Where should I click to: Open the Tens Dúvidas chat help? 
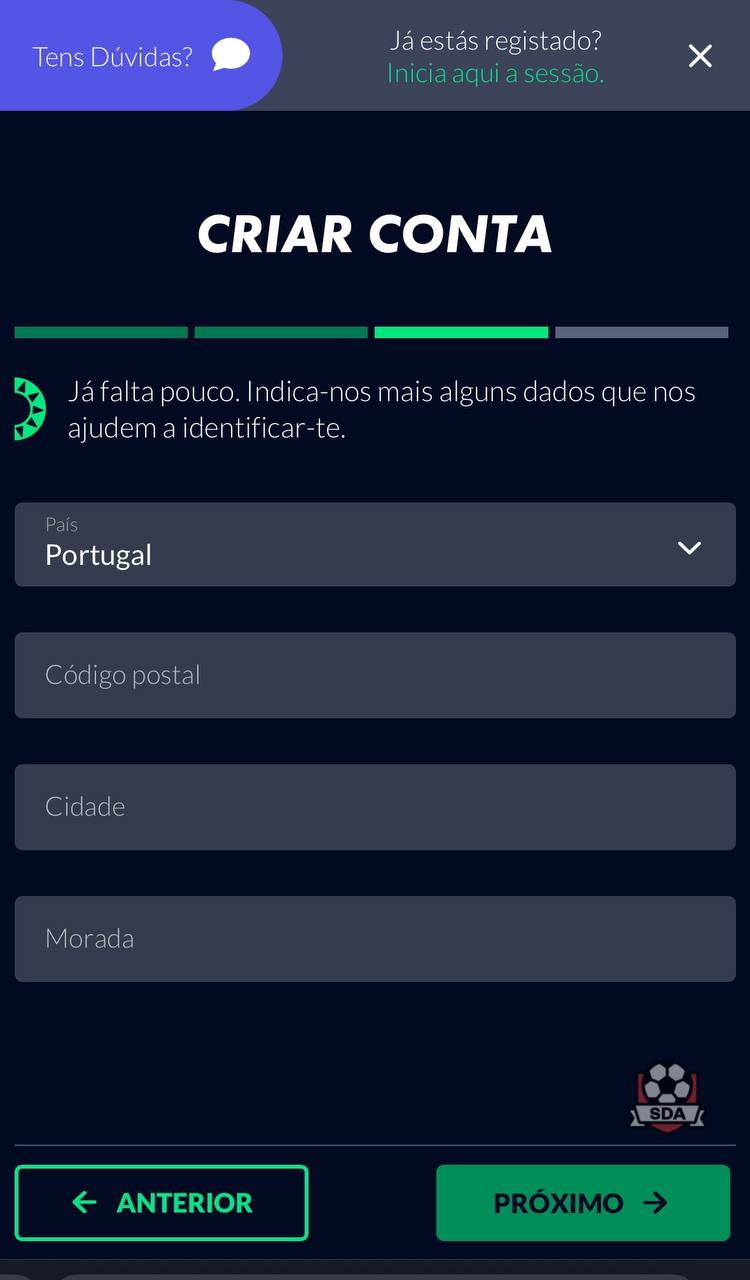point(140,56)
